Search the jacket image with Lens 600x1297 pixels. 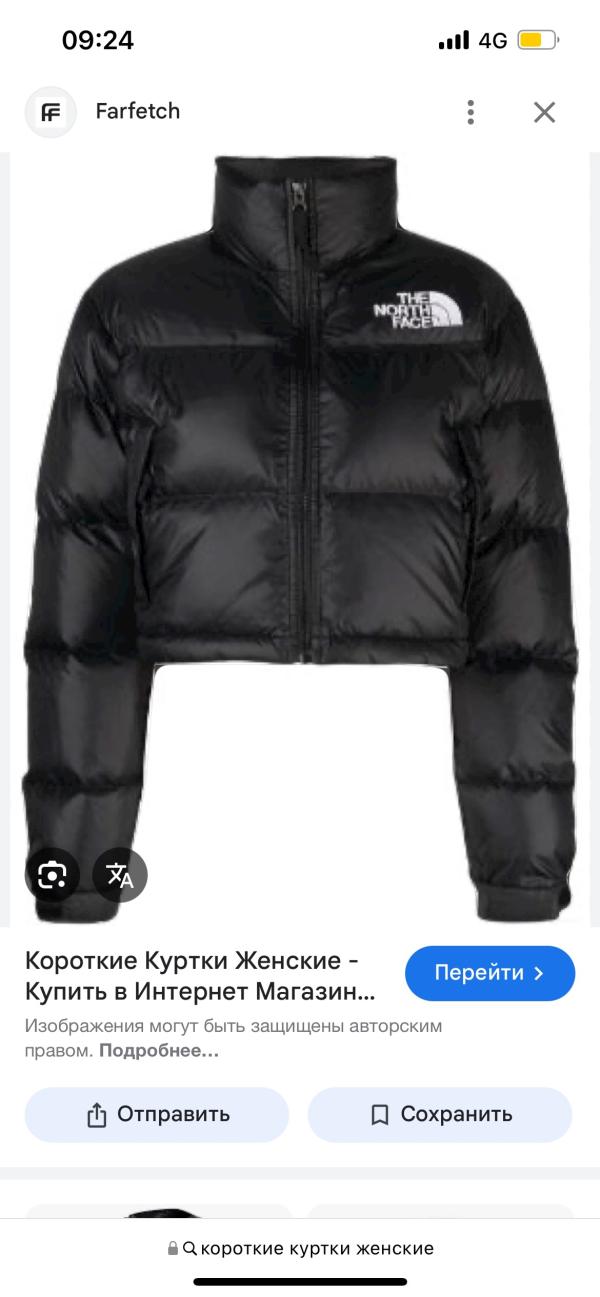click(x=51, y=876)
